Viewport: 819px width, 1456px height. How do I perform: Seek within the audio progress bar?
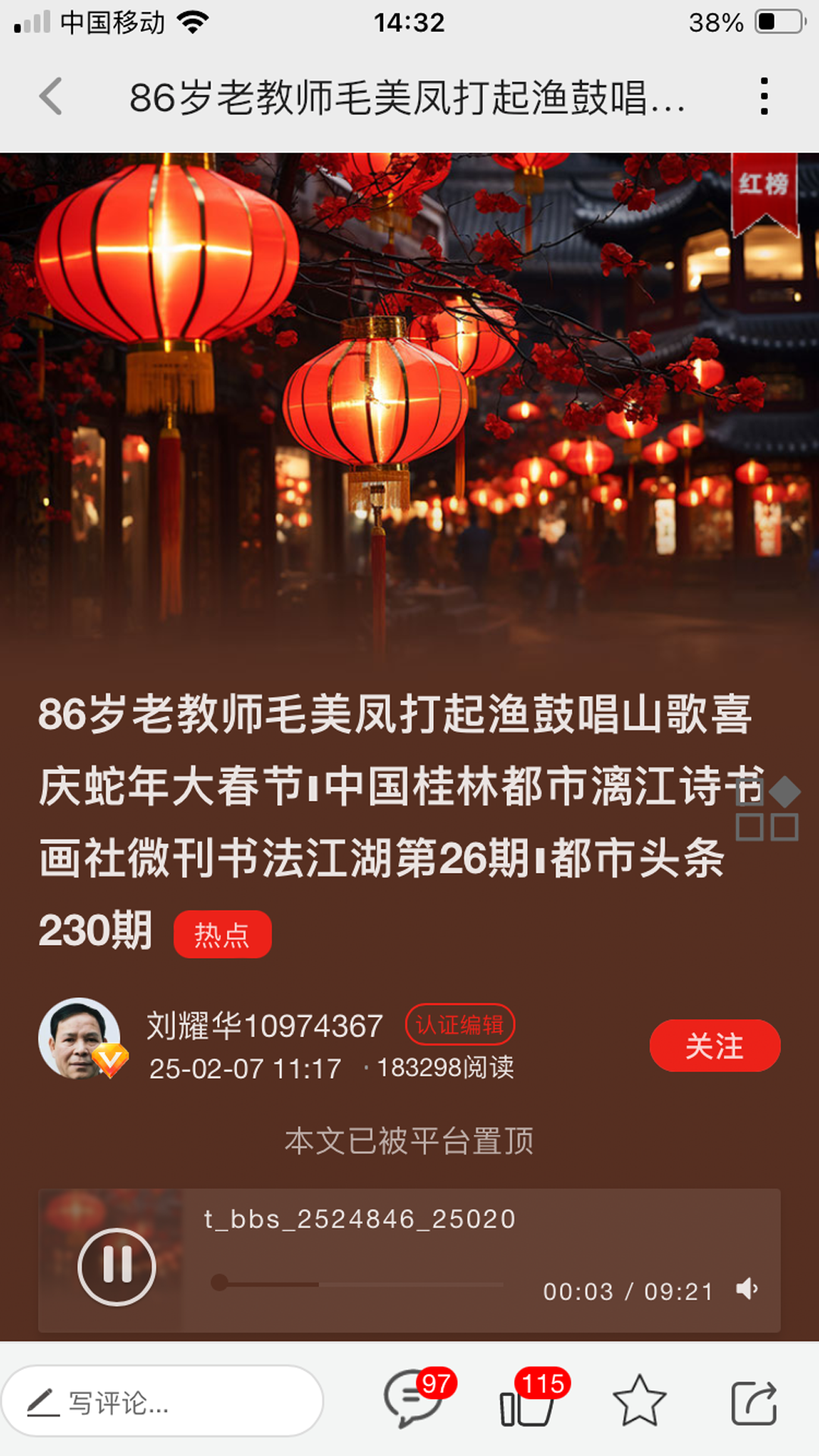click(356, 1284)
